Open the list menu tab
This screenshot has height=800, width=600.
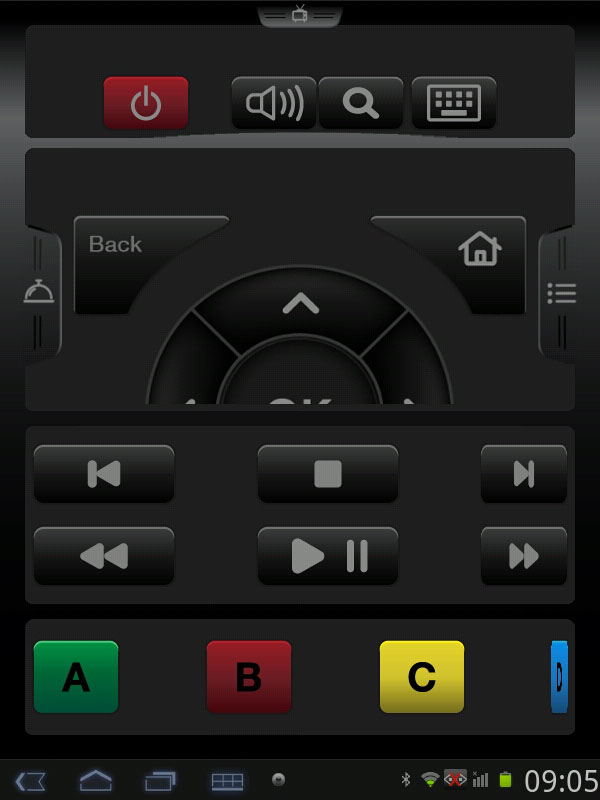pyautogui.click(x=562, y=294)
